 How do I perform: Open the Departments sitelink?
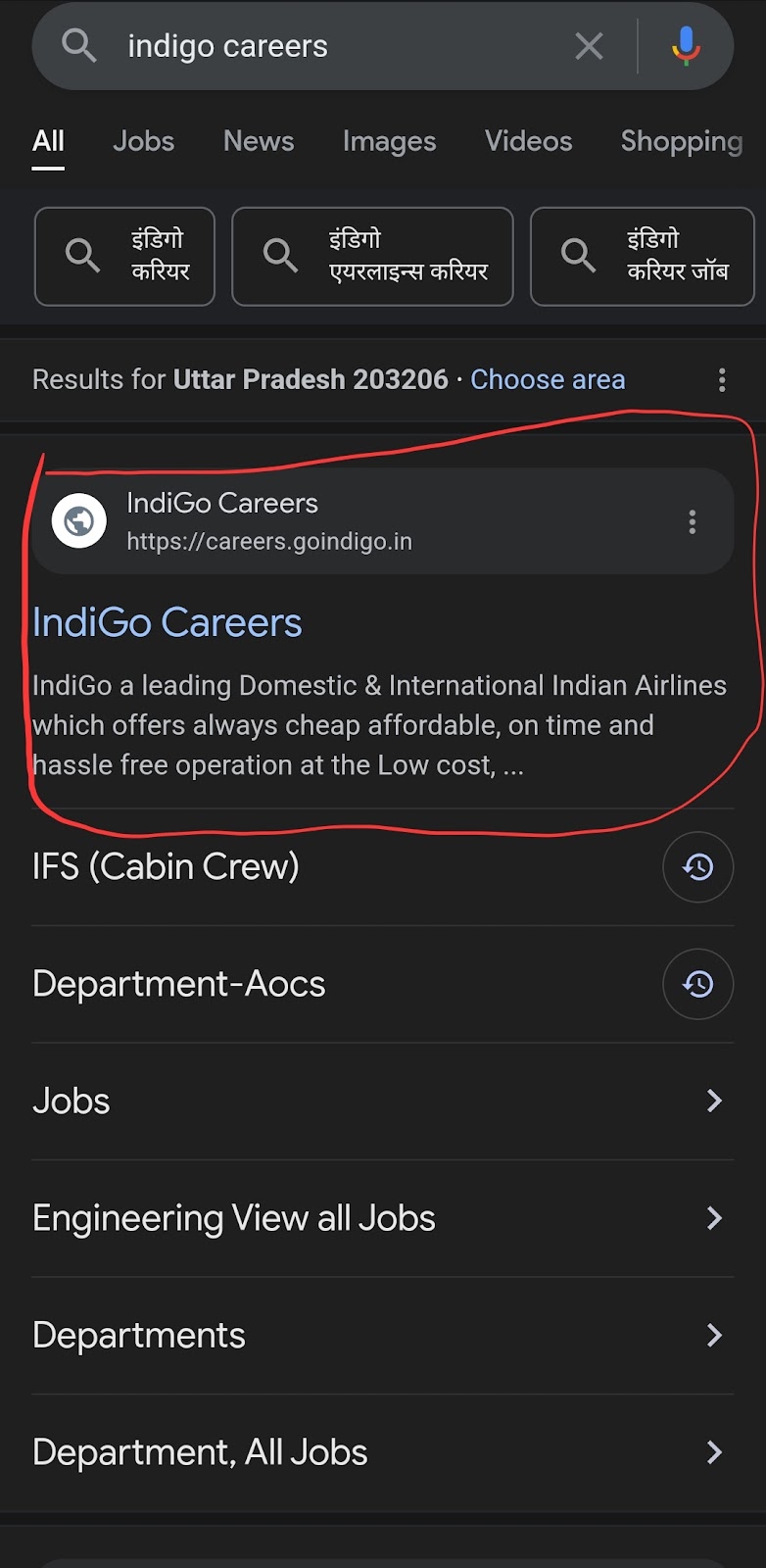[383, 1335]
